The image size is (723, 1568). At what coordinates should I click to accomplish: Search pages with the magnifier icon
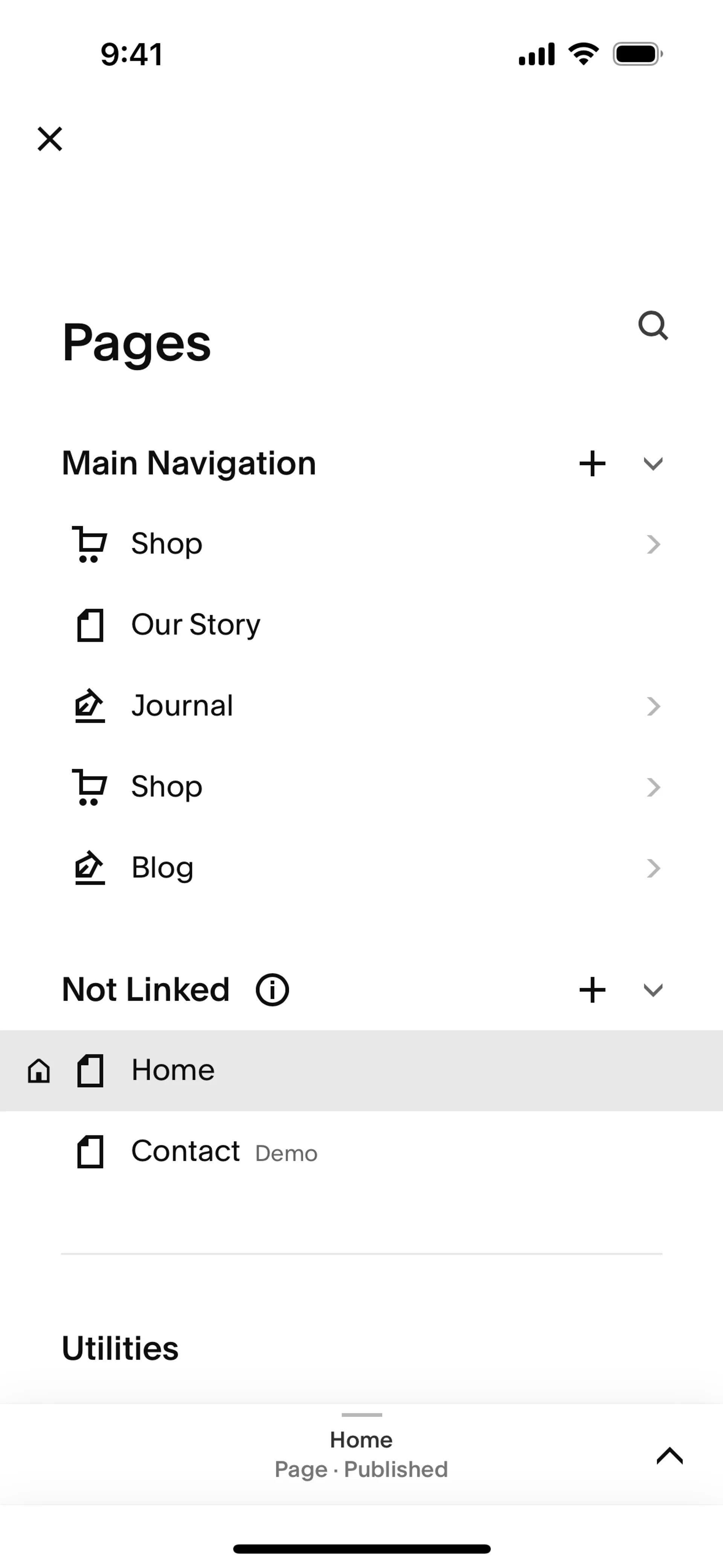coord(653,326)
